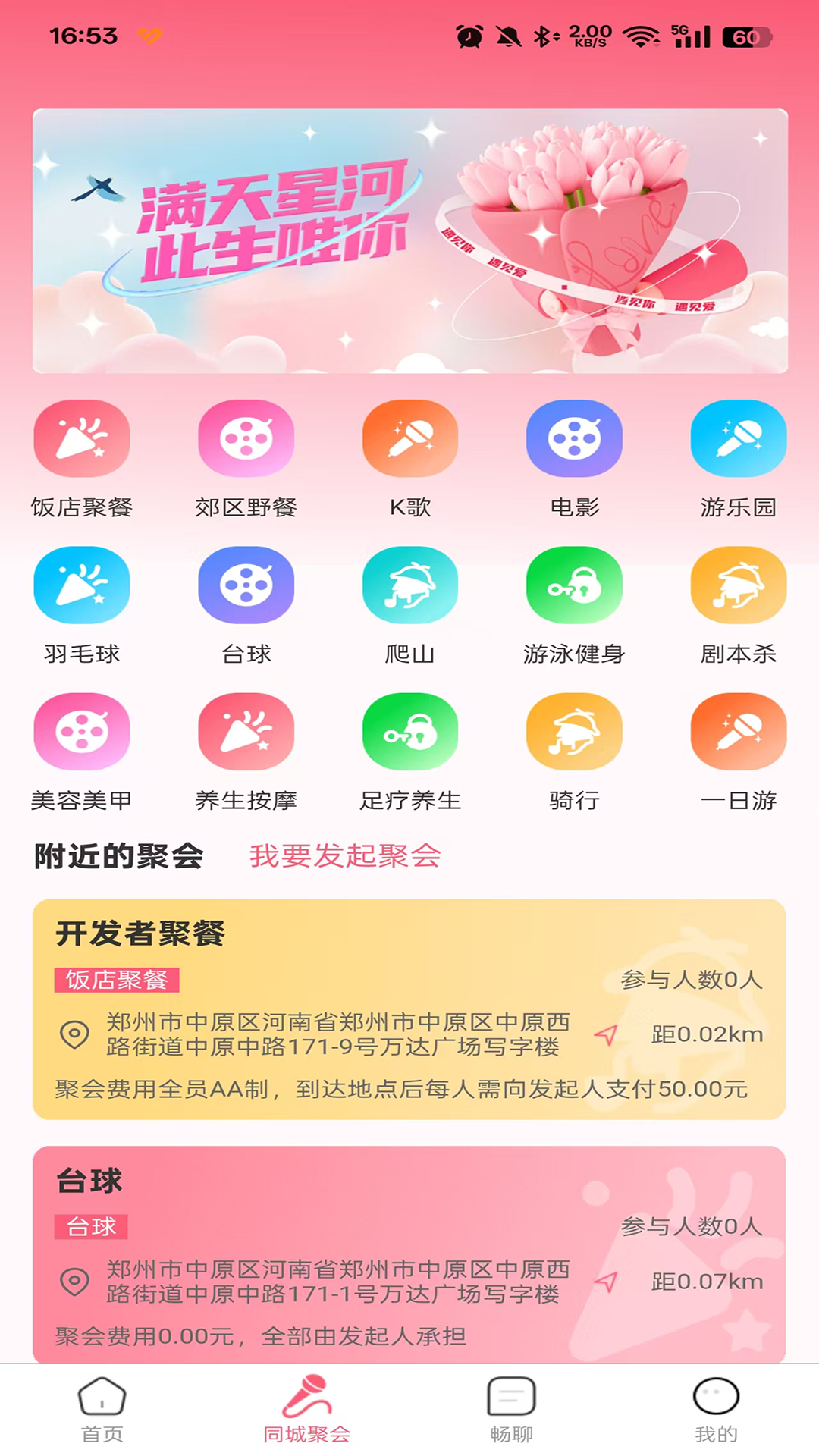Open the K歌 karaoke icon
The width and height of the screenshot is (819, 1456).
[409, 438]
